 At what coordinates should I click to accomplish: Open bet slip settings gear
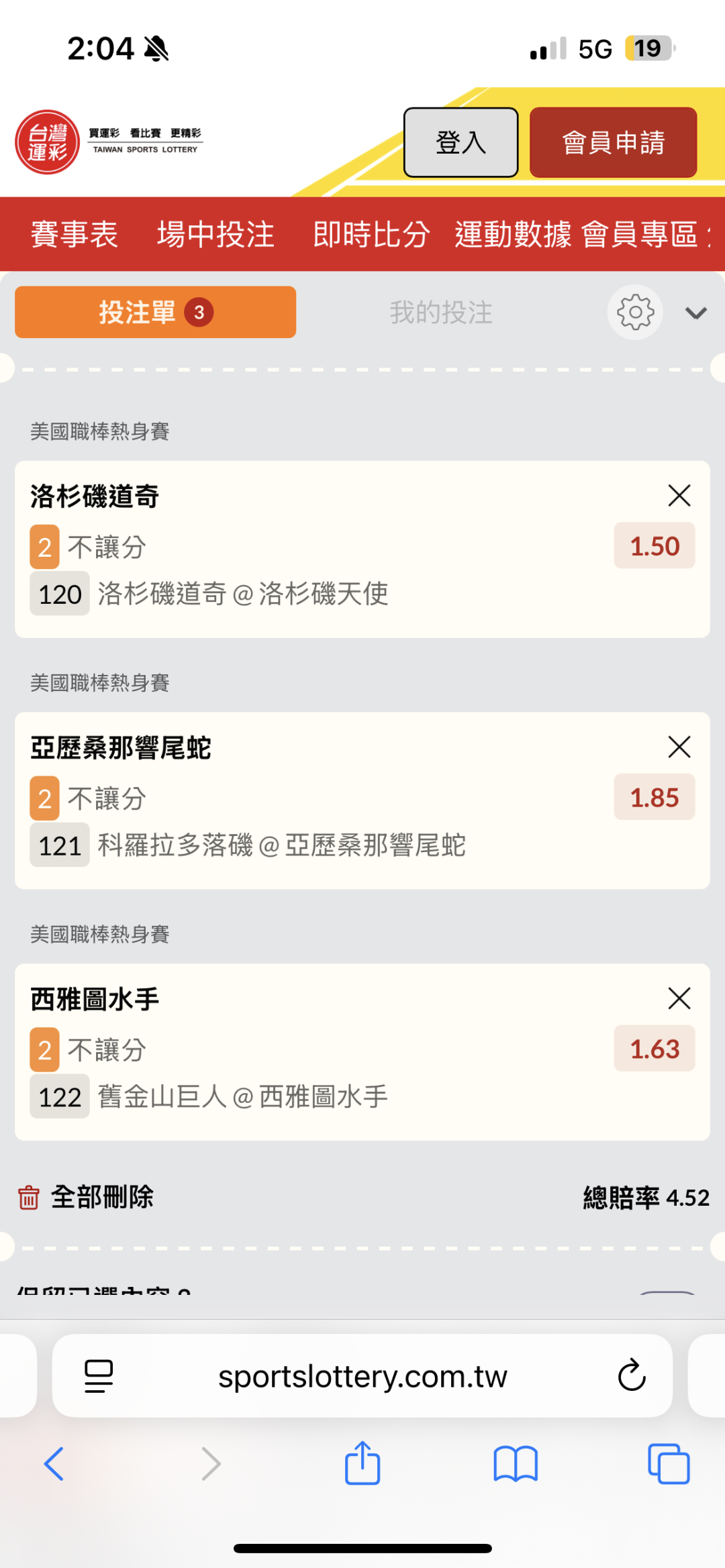coord(635,313)
